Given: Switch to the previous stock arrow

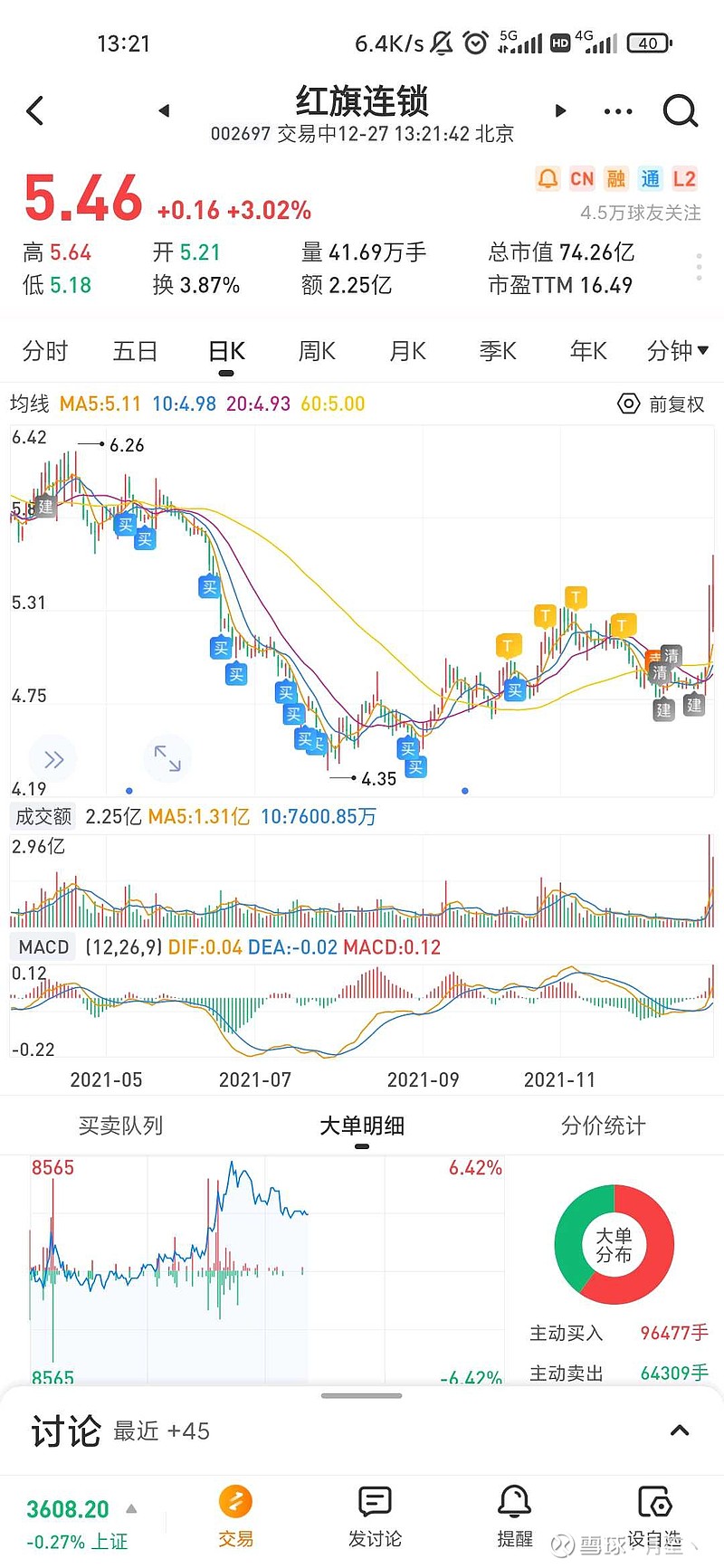Looking at the screenshot, I should (x=164, y=110).
